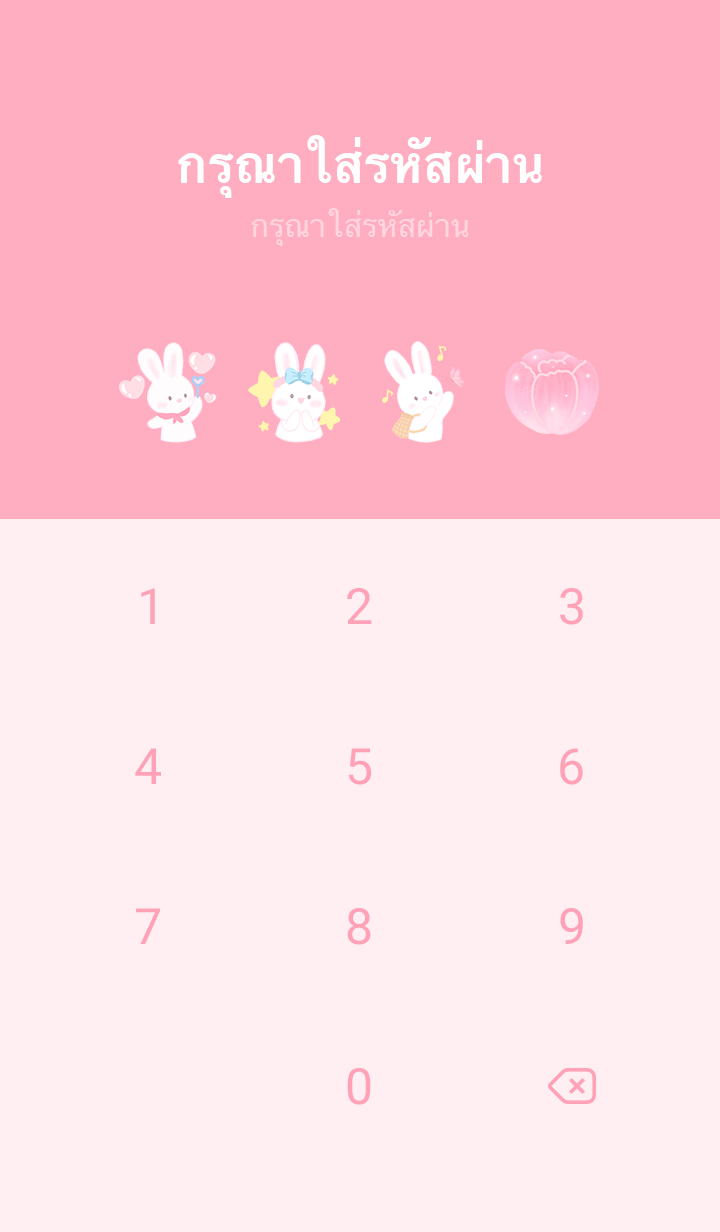Enter digit 6 for the passcode

coord(571,767)
